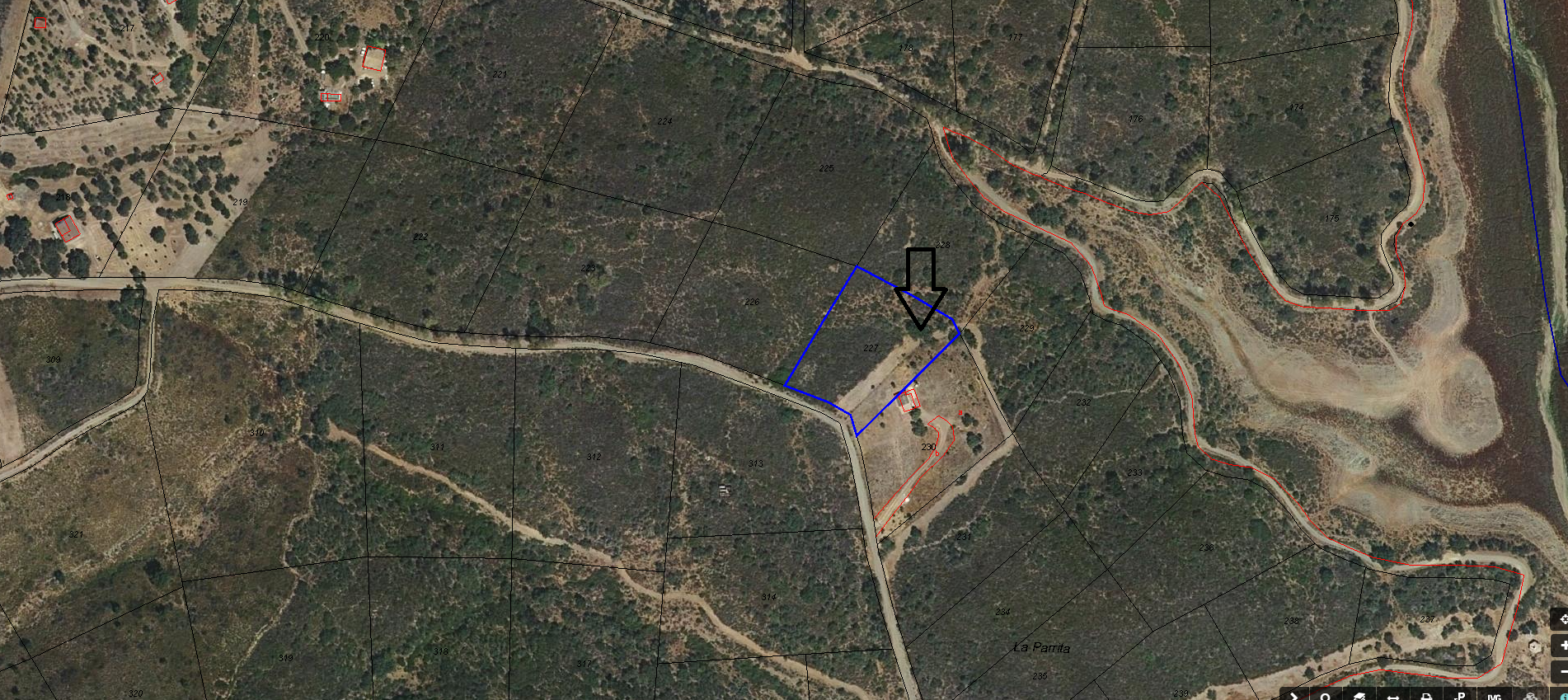This screenshot has height=700, width=1568.
Task: Open the IVG toolbar option
Action: 1494,696
